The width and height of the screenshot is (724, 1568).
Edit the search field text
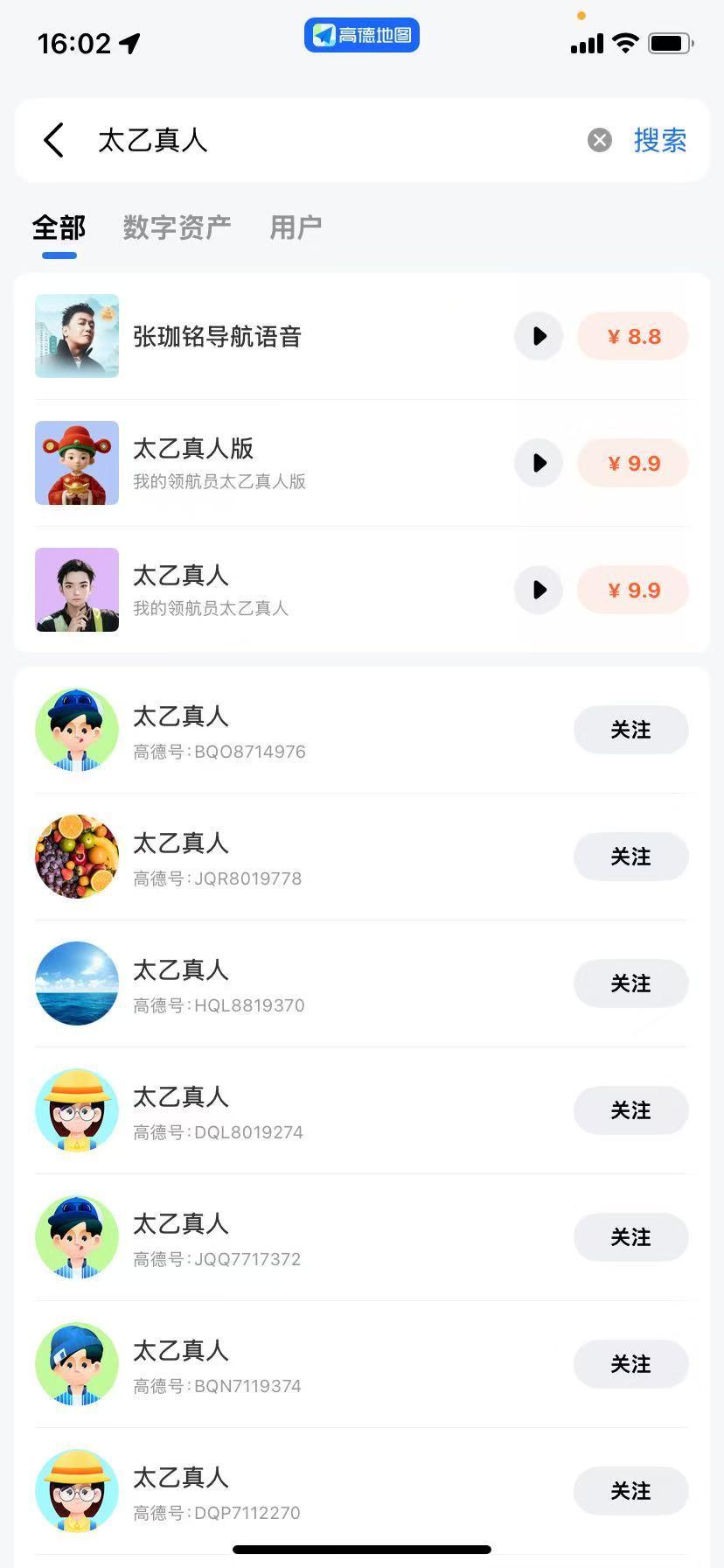click(x=332, y=140)
